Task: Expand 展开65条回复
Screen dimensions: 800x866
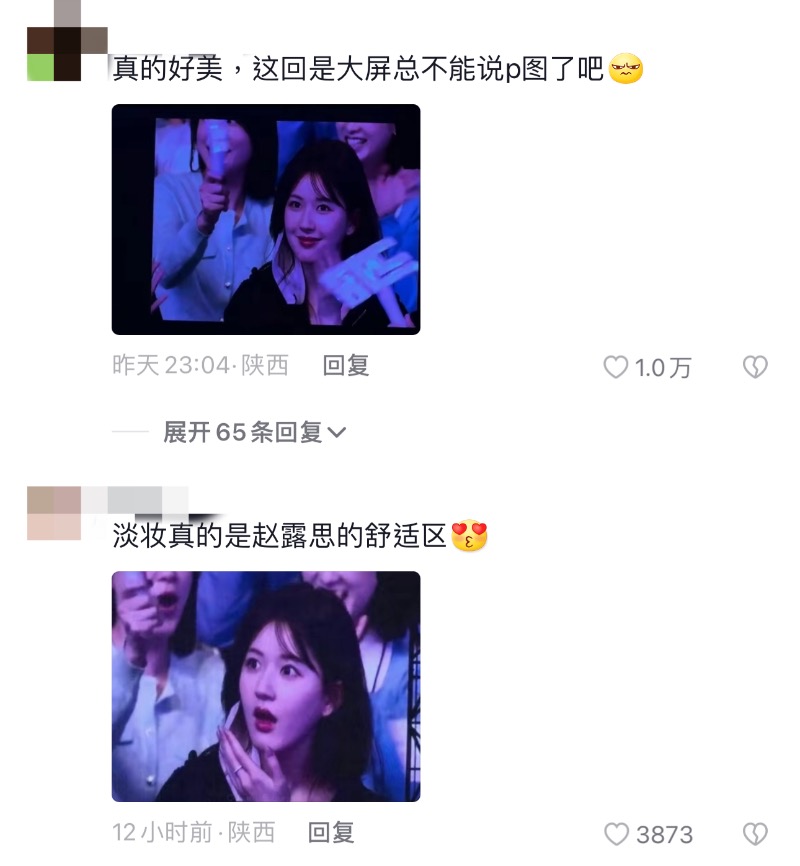Action: [x=254, y=432]
